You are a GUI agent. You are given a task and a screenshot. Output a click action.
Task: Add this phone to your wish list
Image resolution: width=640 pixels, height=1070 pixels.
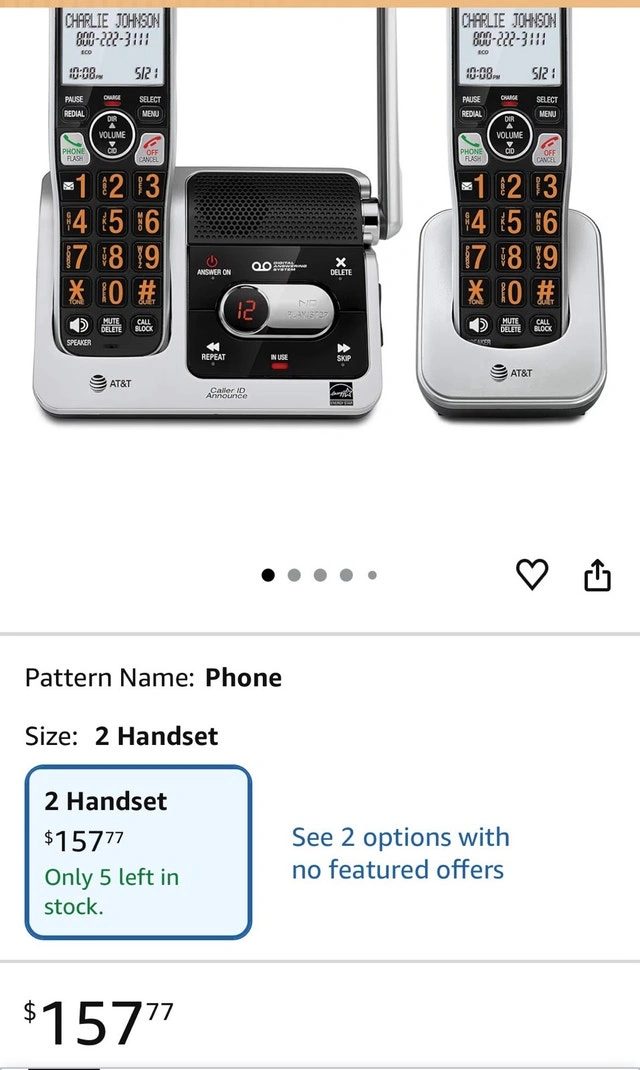coord(532,575)
